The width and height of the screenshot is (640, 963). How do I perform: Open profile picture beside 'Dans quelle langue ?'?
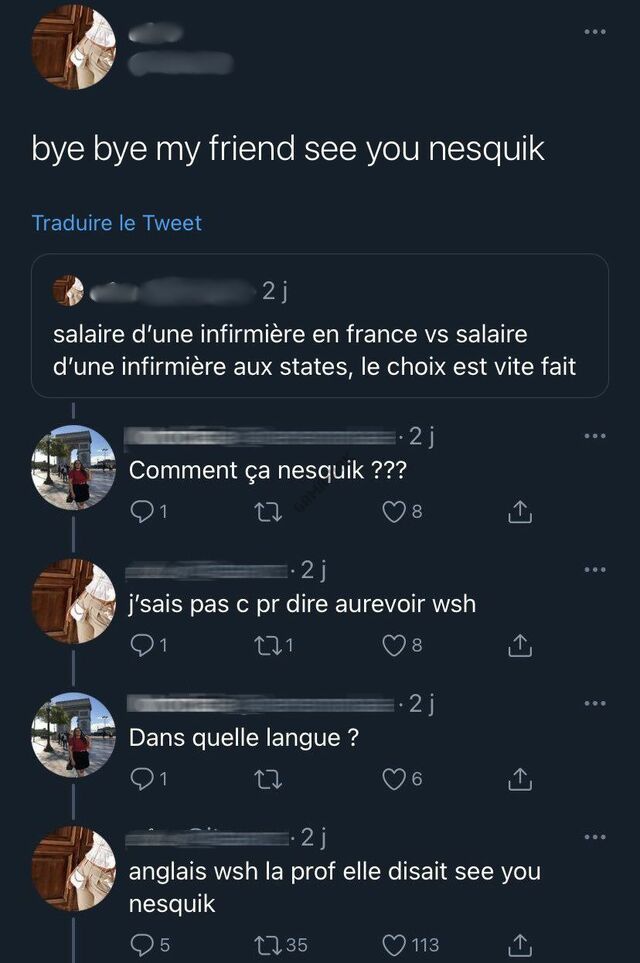click(73, 735)
